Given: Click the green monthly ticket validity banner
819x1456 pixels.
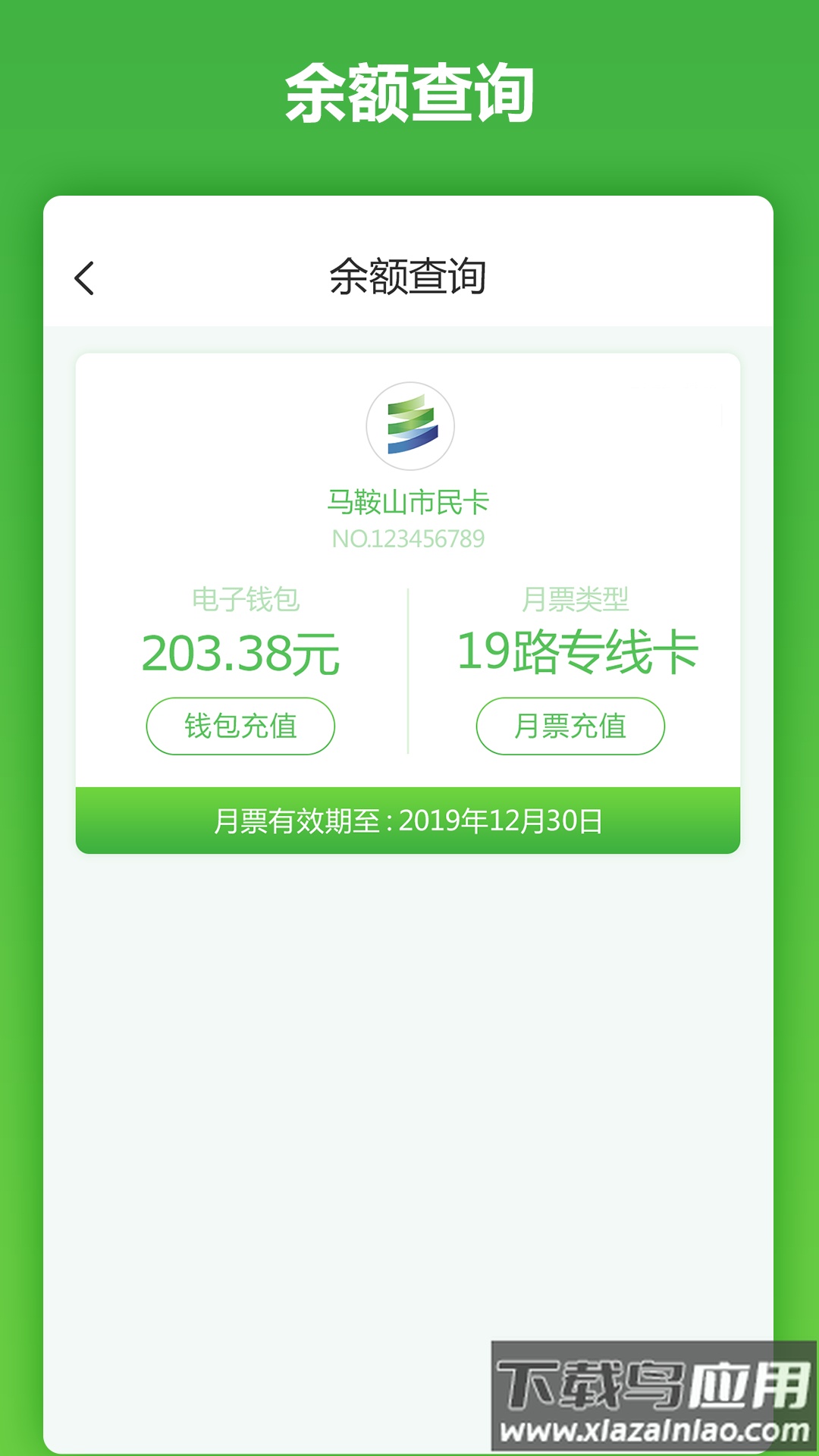Looking at the screenshot, I should click(x=409, y=821).
